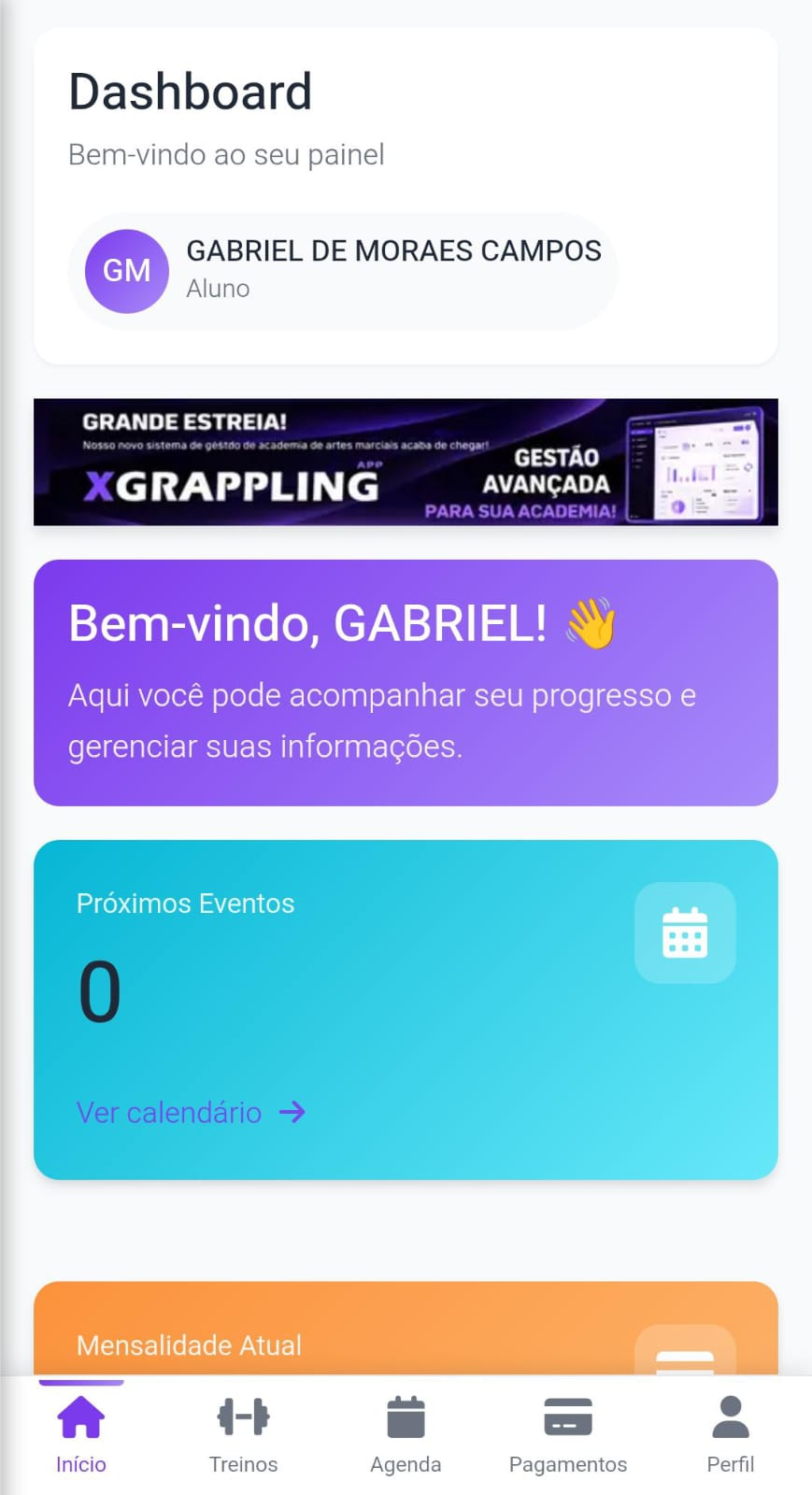Tap the events counter showing 0
812x1495 pixels.
click(98, 992)
